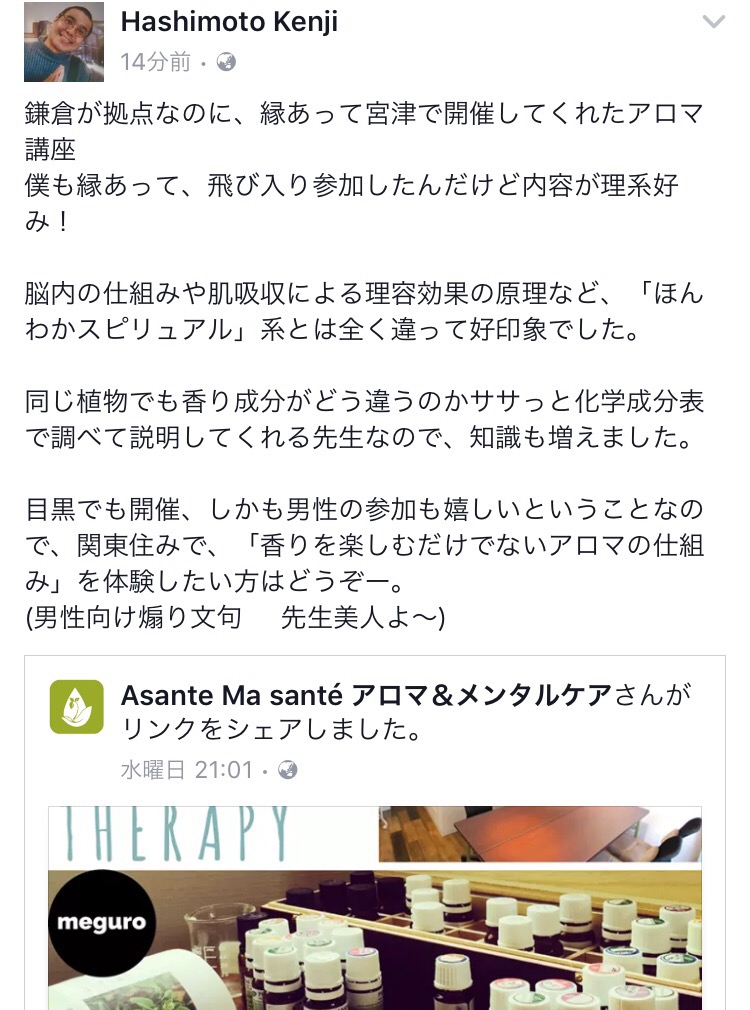Expand the post options chevron
Viewport: 750px width, 1010px height.
pos(713,23)
